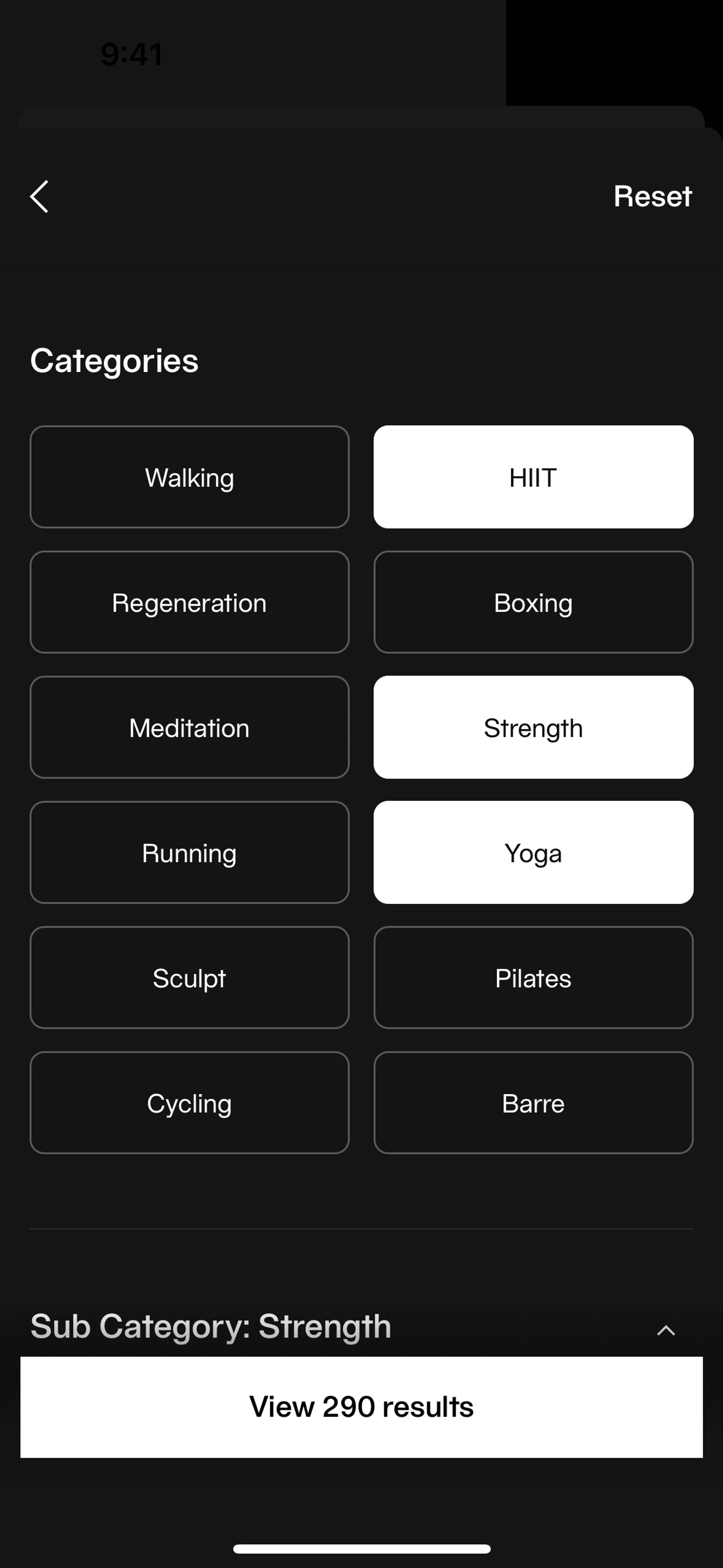Select the Walking category
The height and width of the screenshot is (1568, 723).
click(189, 477)
